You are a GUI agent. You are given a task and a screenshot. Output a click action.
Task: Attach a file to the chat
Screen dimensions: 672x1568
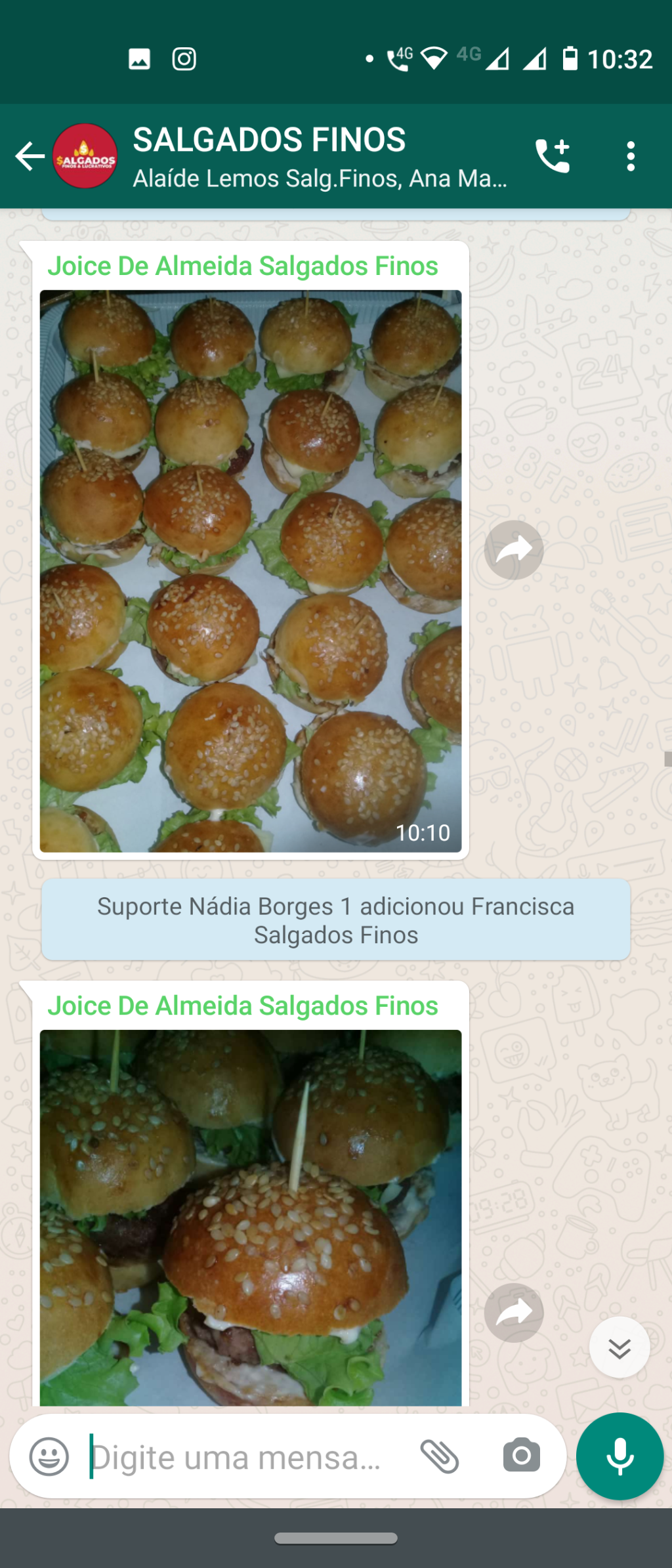pyautogui.click(x=439, y=1456)
